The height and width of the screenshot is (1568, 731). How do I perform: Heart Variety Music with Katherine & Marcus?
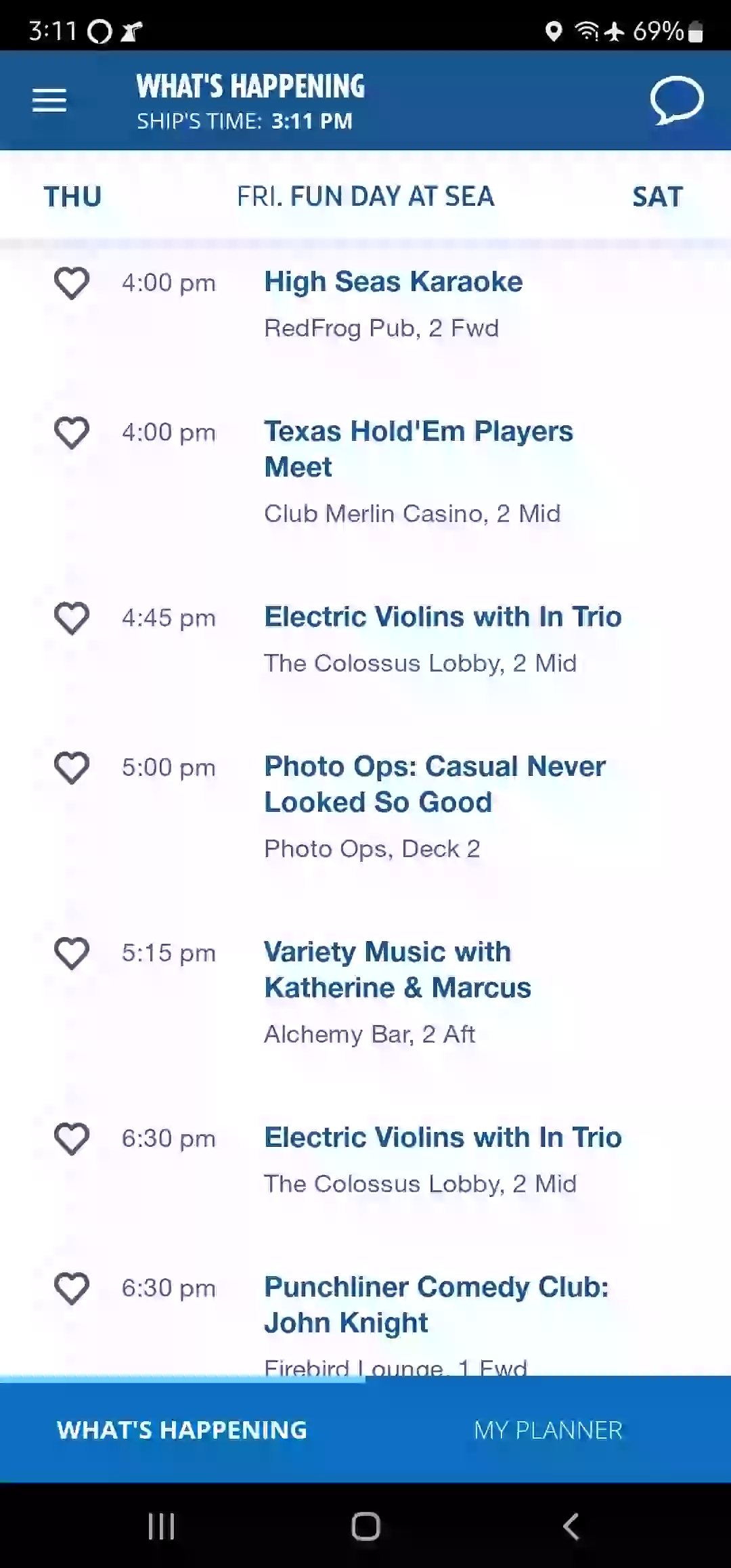pos(72,953)
